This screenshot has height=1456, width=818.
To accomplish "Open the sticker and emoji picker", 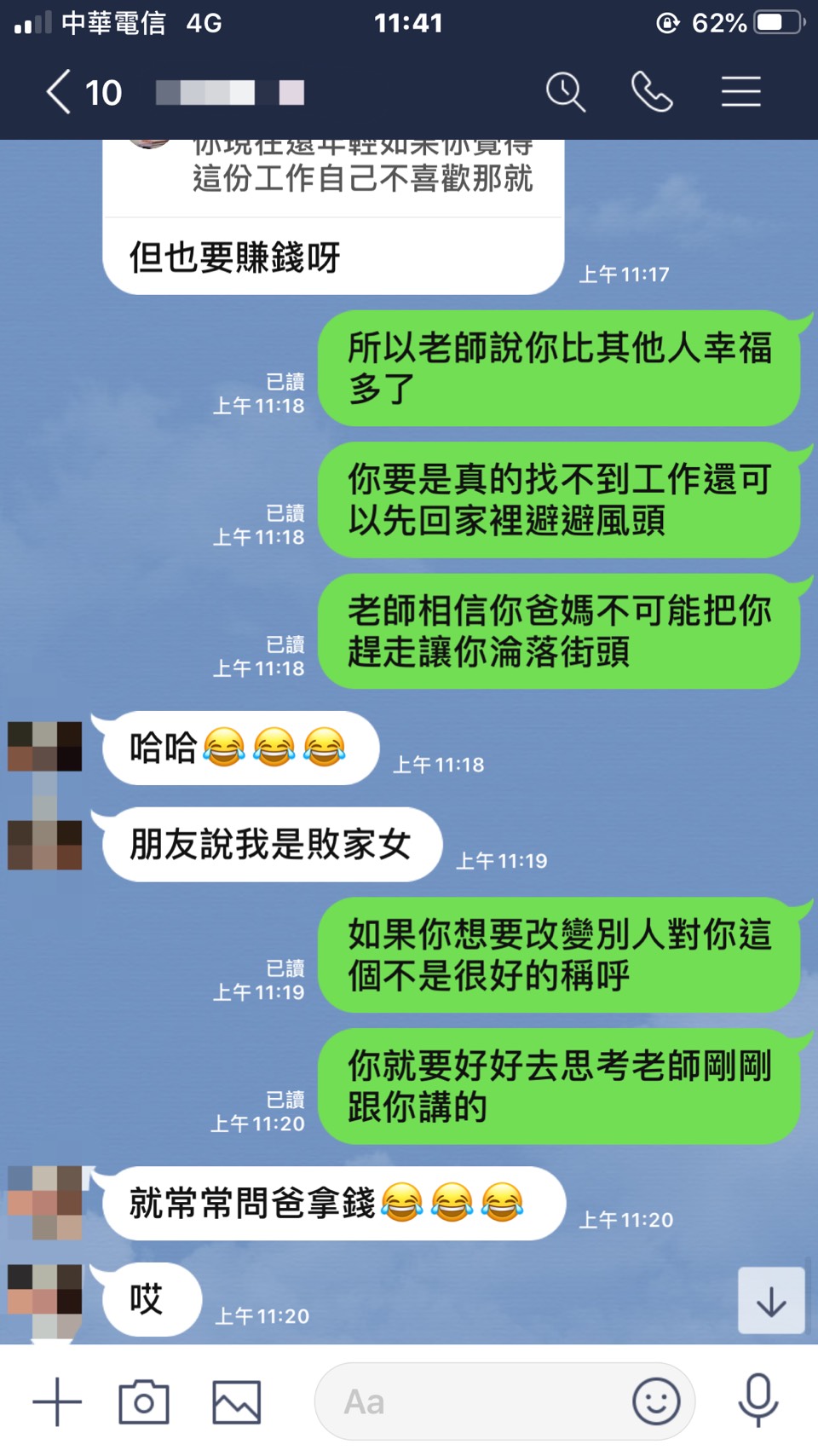I will tap(656, 1401).
